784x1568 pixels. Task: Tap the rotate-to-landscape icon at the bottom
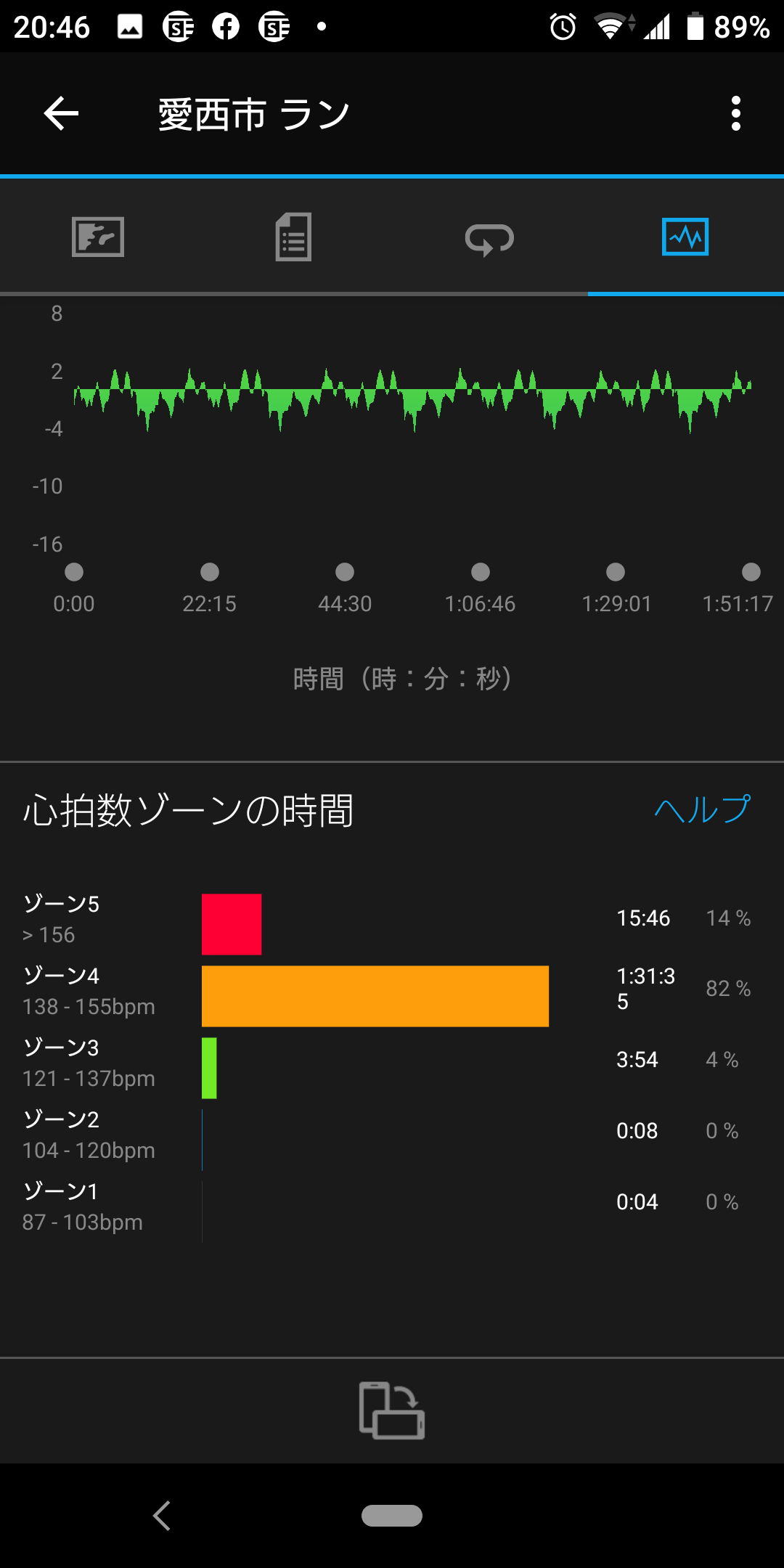pyautogui.click(x=392, y=1410)
